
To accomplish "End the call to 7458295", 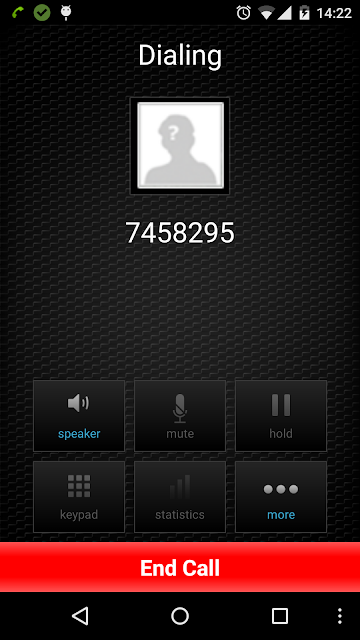I will point(180,567).
